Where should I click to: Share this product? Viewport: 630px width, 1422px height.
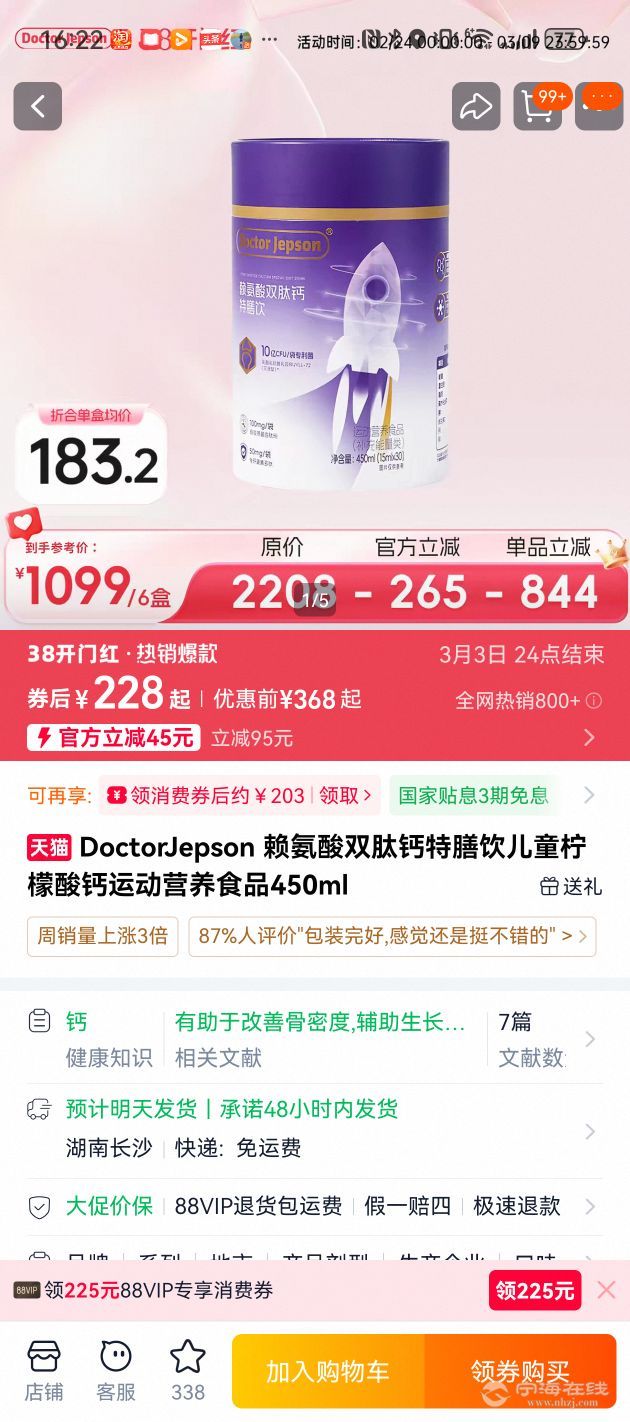coord(476,107)
